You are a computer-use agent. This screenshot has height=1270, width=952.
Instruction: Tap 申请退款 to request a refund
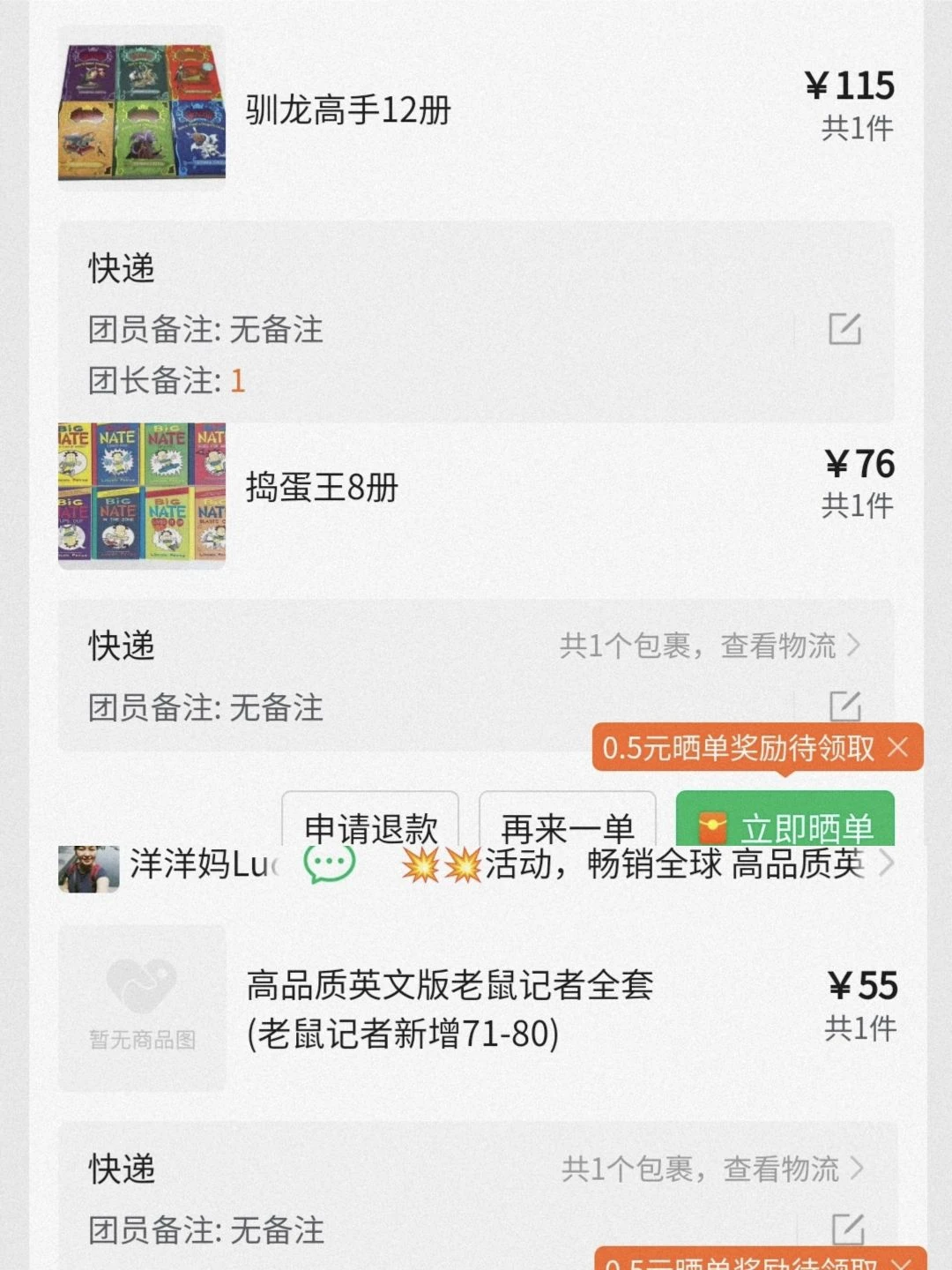[370, 825]
